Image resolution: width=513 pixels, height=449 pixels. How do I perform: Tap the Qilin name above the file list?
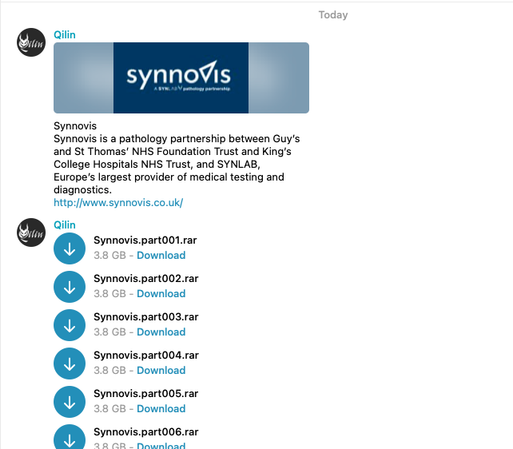point(65,225)
